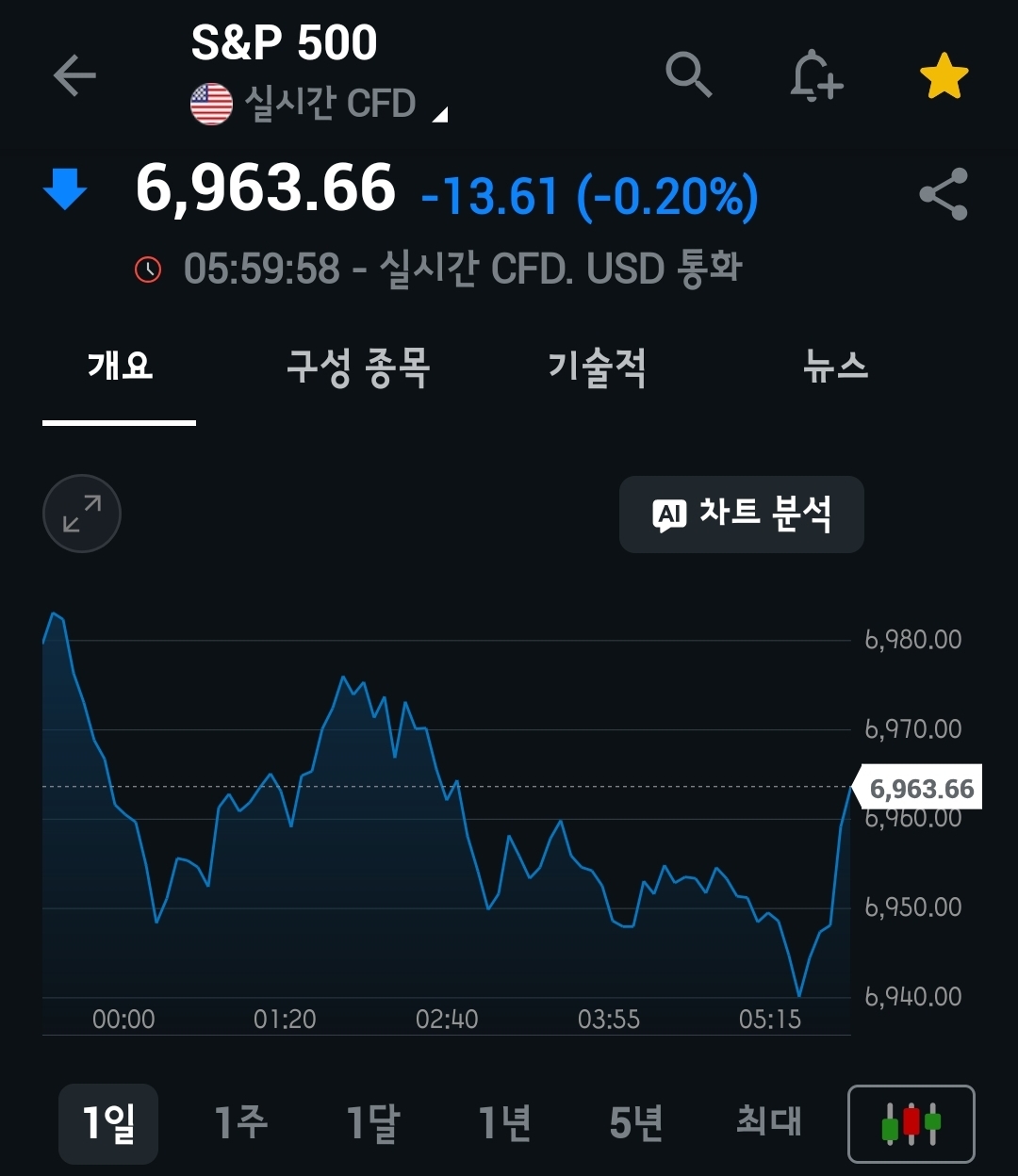
Task: Select the 1일 chart range
Action: [108, 1123]
